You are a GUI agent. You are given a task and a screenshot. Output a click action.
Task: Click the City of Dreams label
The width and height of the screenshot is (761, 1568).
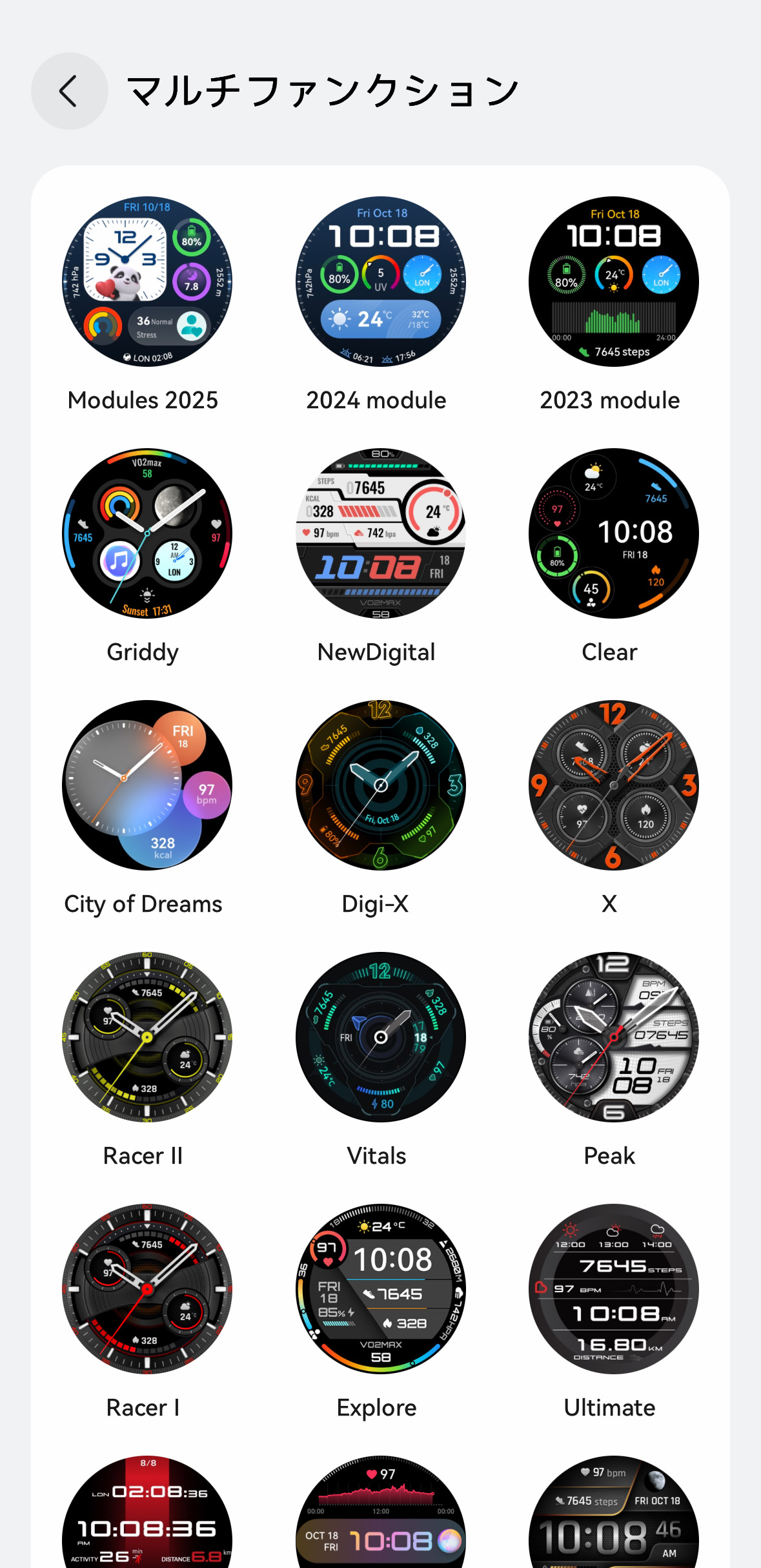coord(143,904)
